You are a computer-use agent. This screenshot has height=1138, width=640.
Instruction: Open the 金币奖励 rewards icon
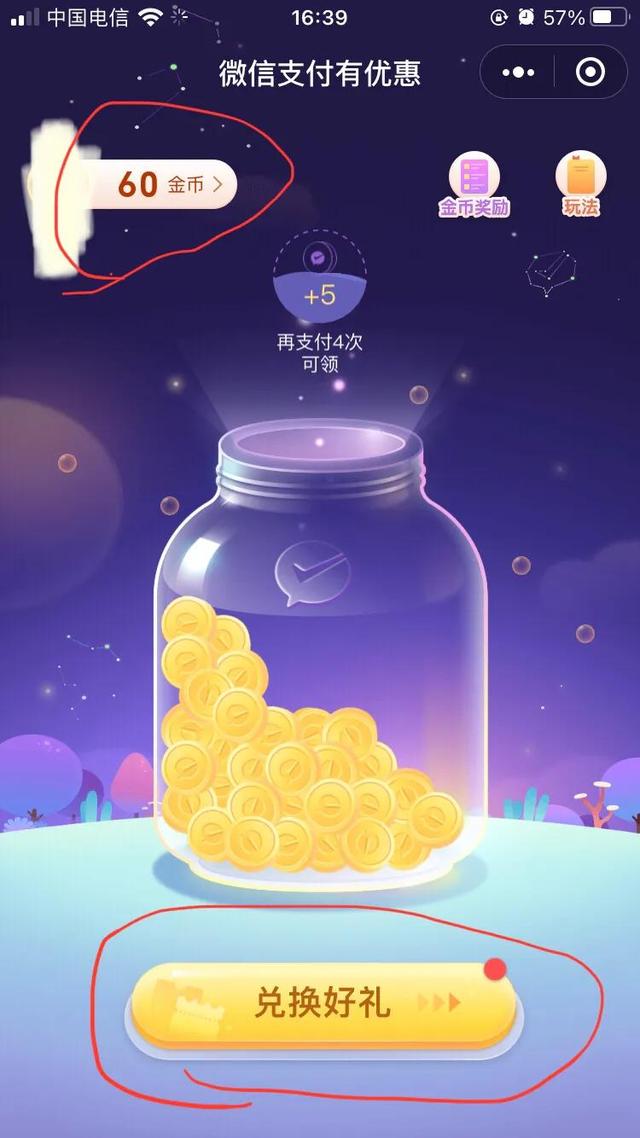[474, 184]
